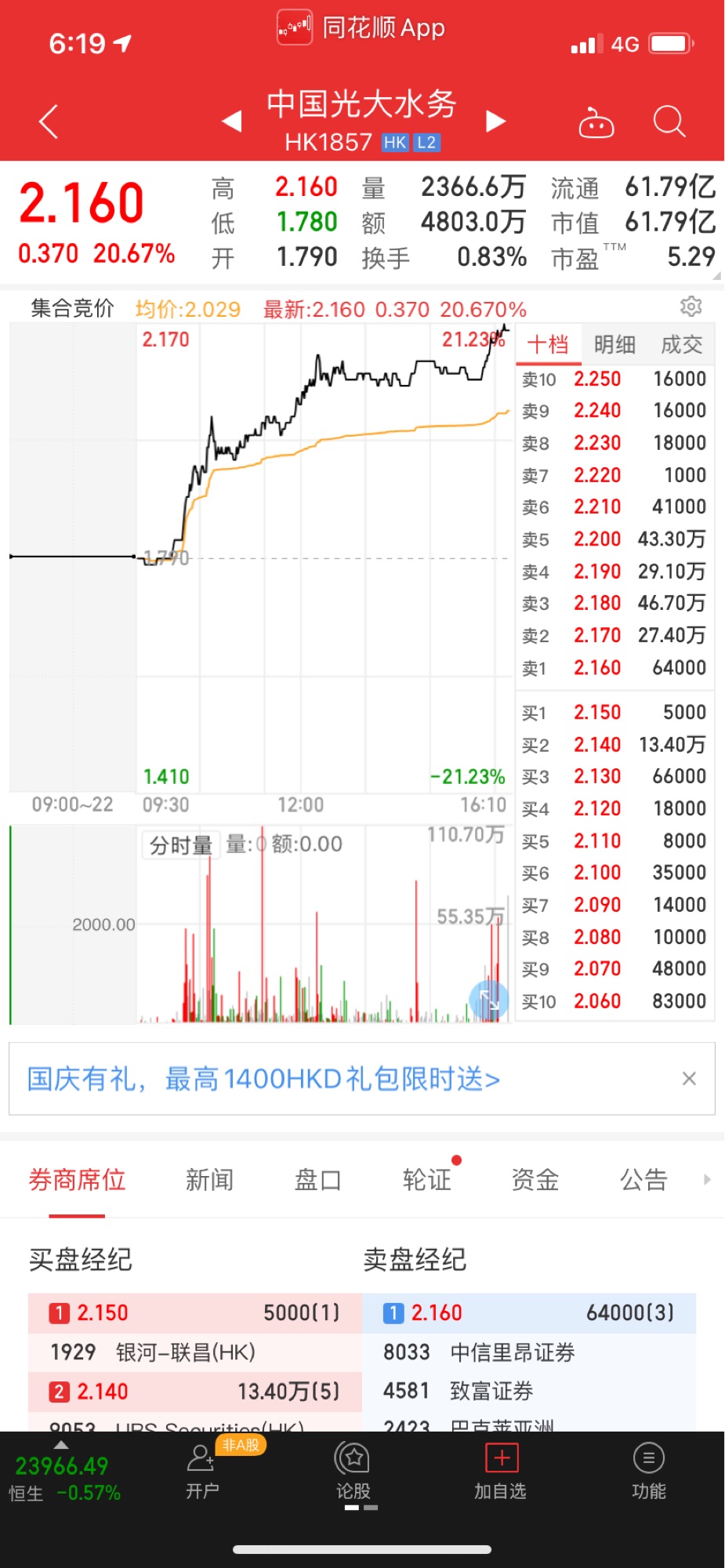Select the 十档 order book tab
725x1568 pixels.
point(548,344)
